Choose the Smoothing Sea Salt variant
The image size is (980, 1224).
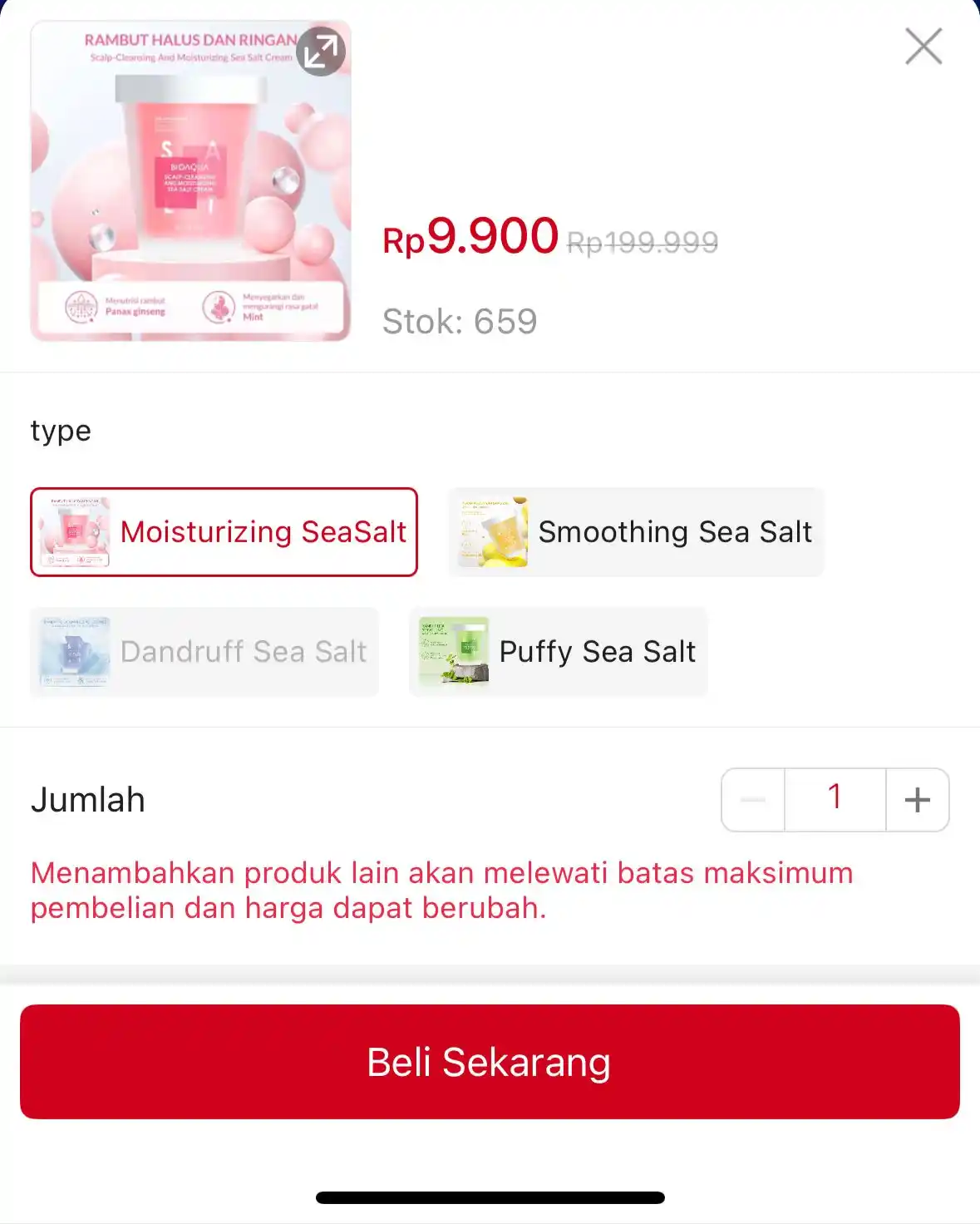636,532
